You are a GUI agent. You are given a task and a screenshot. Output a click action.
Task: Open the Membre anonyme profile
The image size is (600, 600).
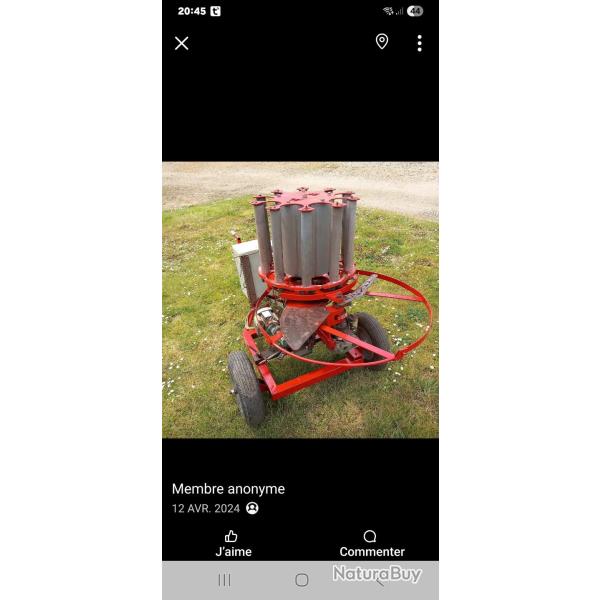click(x=228, y=489)
